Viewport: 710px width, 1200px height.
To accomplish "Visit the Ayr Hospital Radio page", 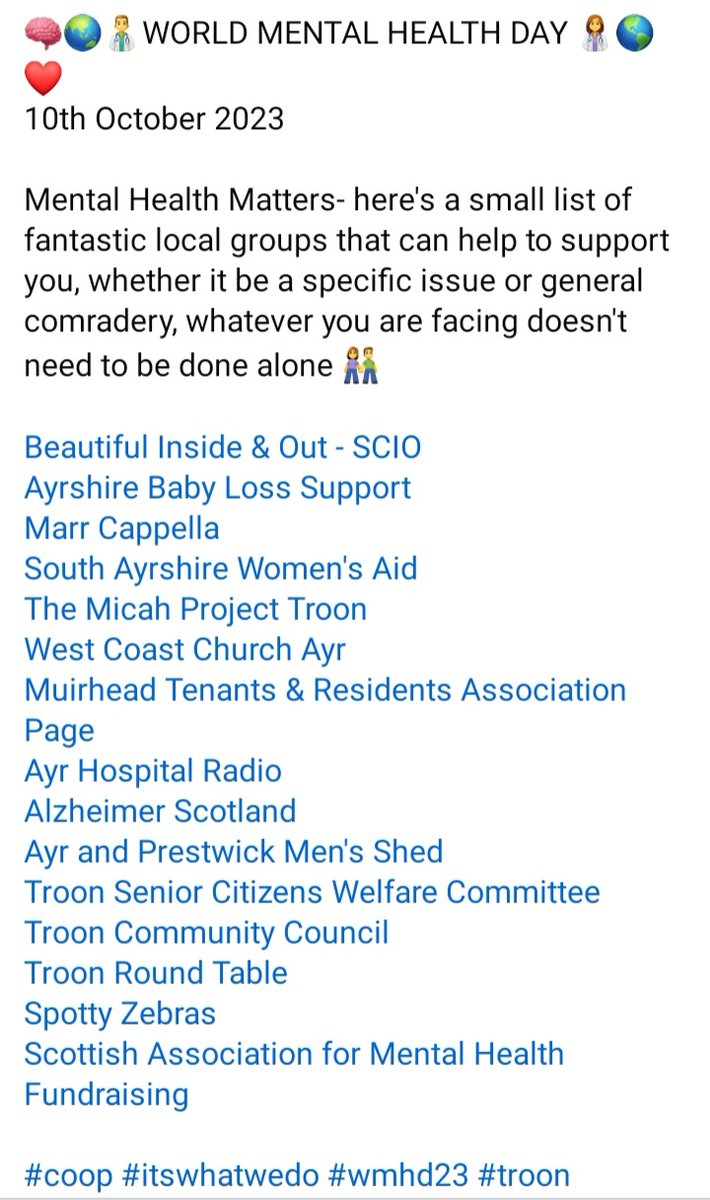I will click(x=153, y=771).
